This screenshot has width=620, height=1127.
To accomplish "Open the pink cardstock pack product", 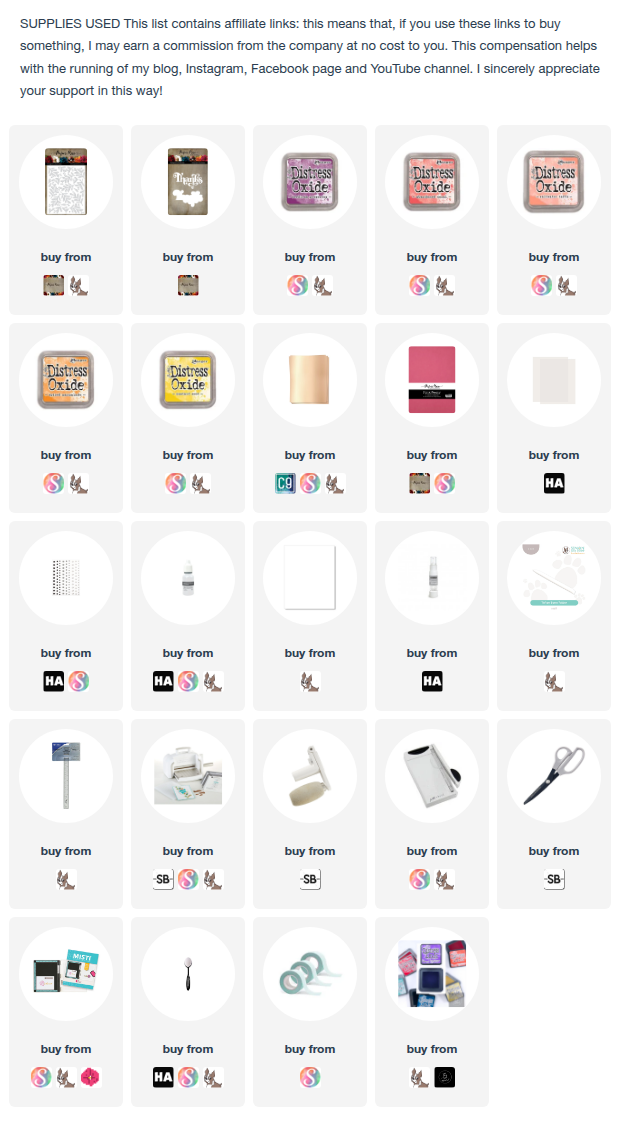I will (432, 379).
